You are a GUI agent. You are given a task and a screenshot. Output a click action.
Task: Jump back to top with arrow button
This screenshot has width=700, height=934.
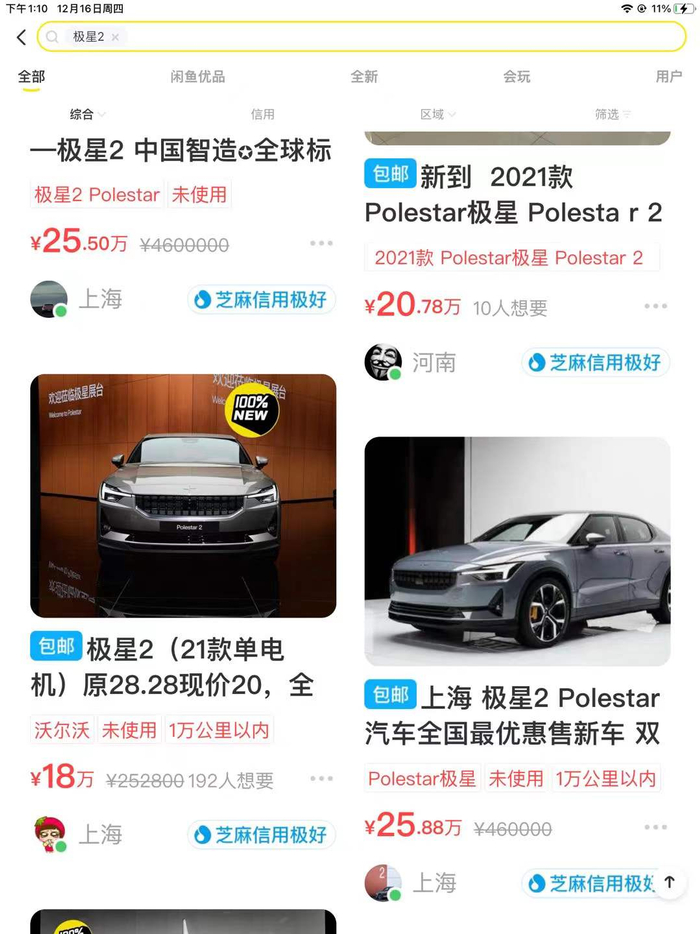pyautogui.click(x=669, y=882)
